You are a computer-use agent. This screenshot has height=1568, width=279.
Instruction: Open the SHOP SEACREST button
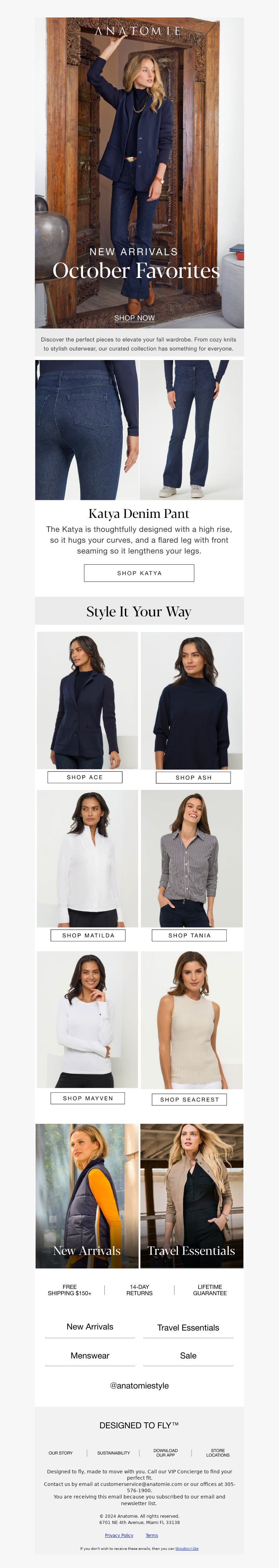point(190,1099)
